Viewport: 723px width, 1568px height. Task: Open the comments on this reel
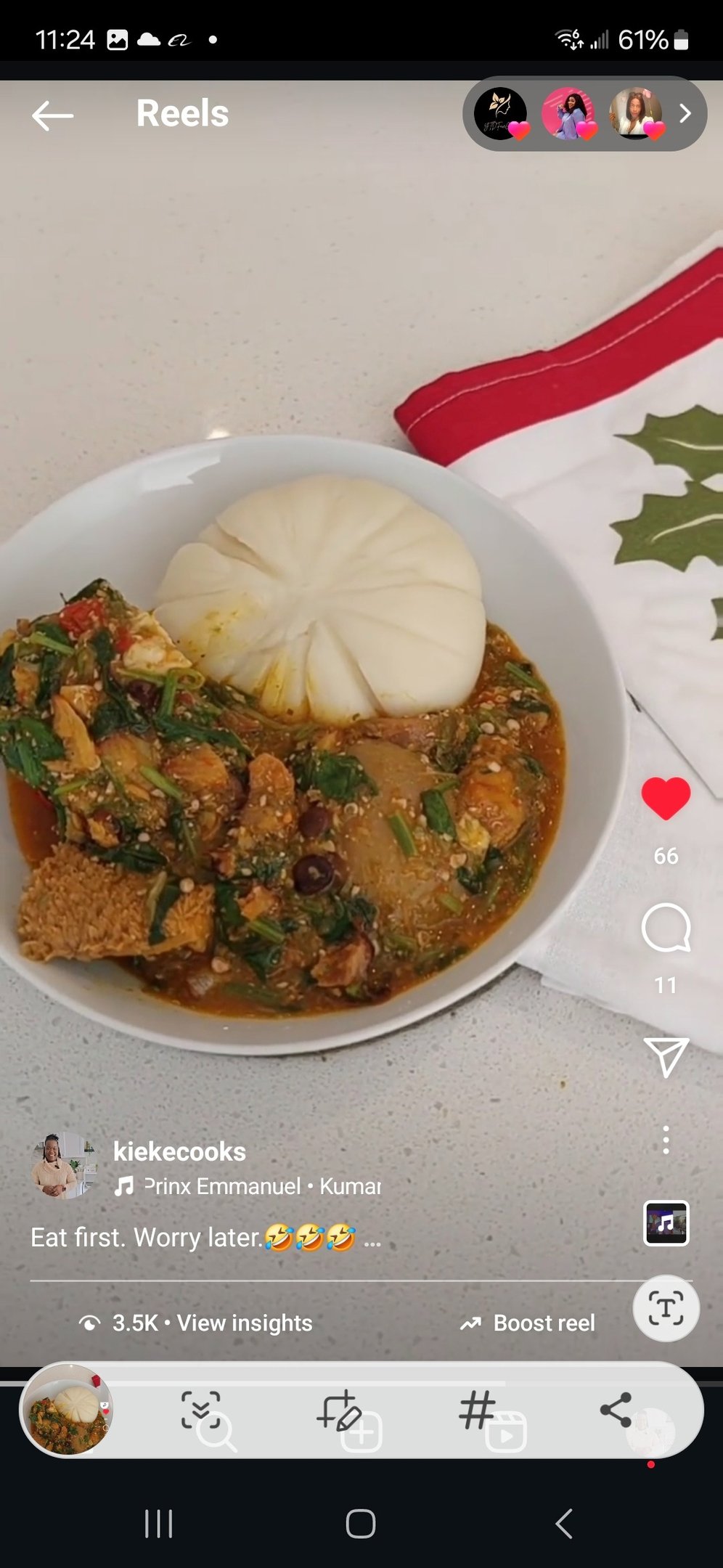click(x=666, y=928)
